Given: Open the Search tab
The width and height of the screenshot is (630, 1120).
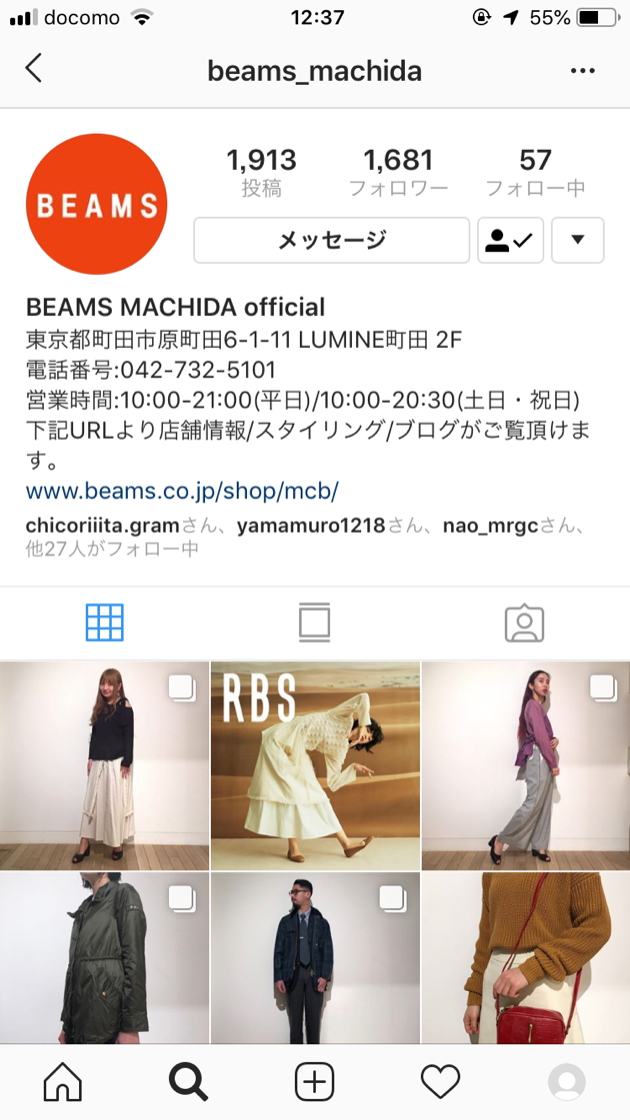Looking at the screenshot, I should [x=188, y=1081].
